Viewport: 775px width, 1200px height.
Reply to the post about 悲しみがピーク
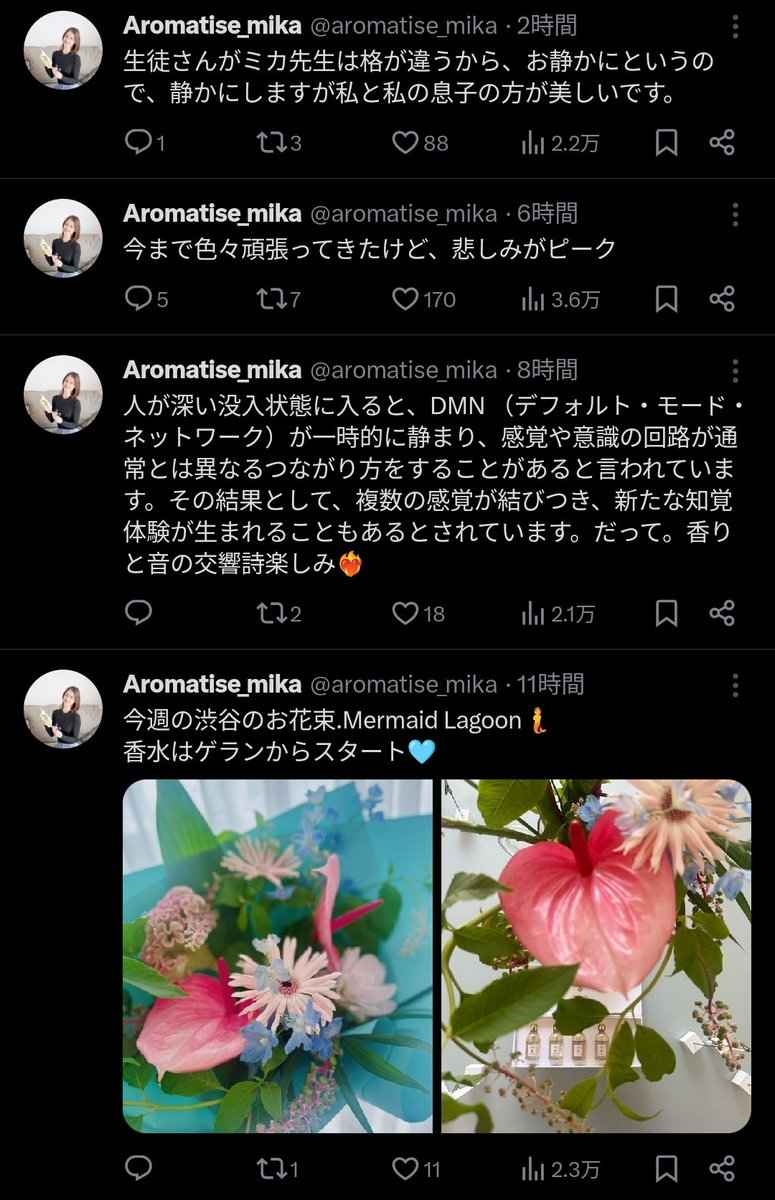coord(138,298)
